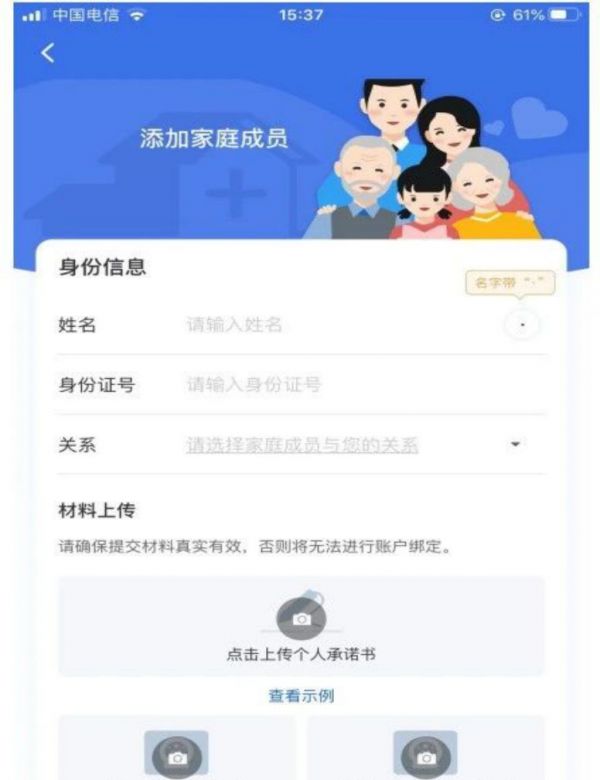Upload the 个人承诺书 document
The image size is (600, 780).
coord(301,627)
